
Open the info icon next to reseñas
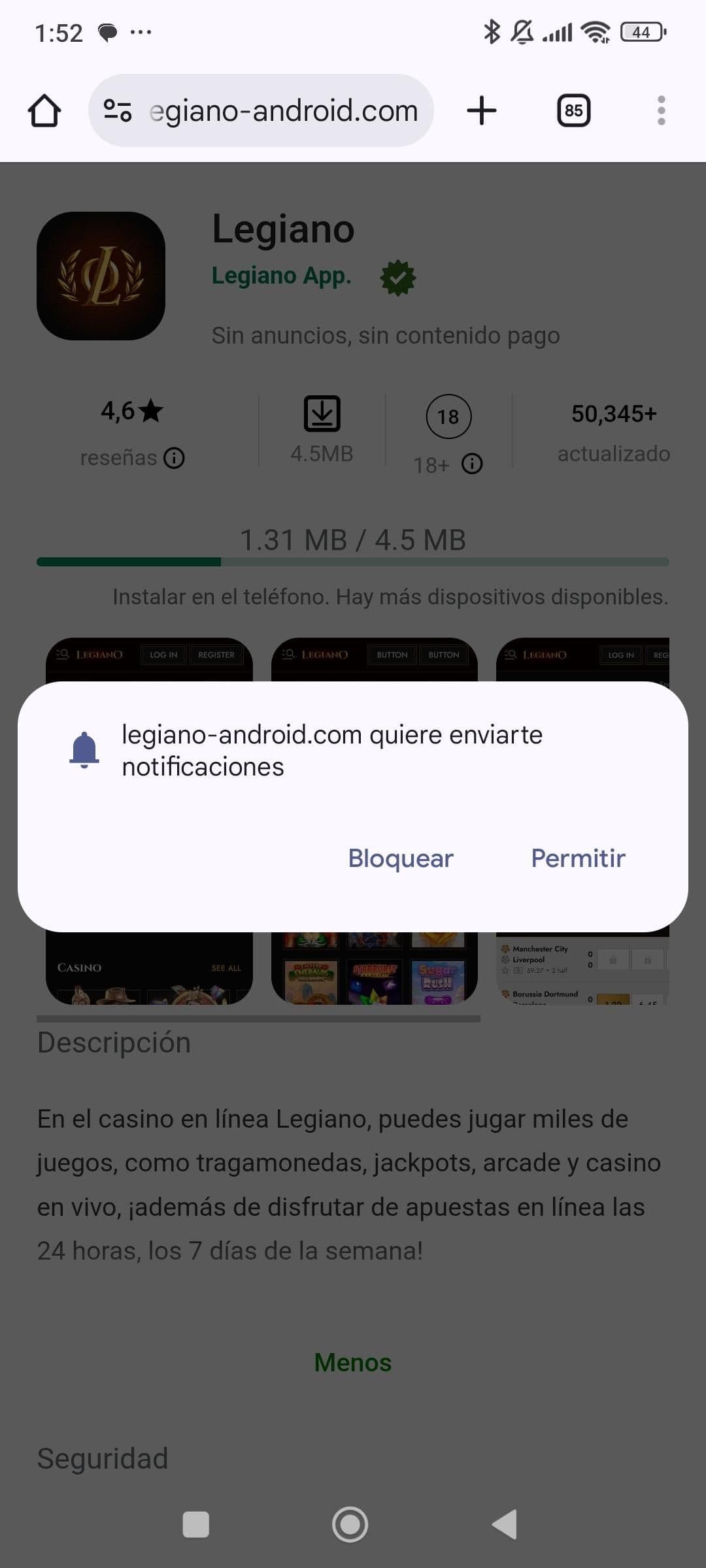[174, 458]
